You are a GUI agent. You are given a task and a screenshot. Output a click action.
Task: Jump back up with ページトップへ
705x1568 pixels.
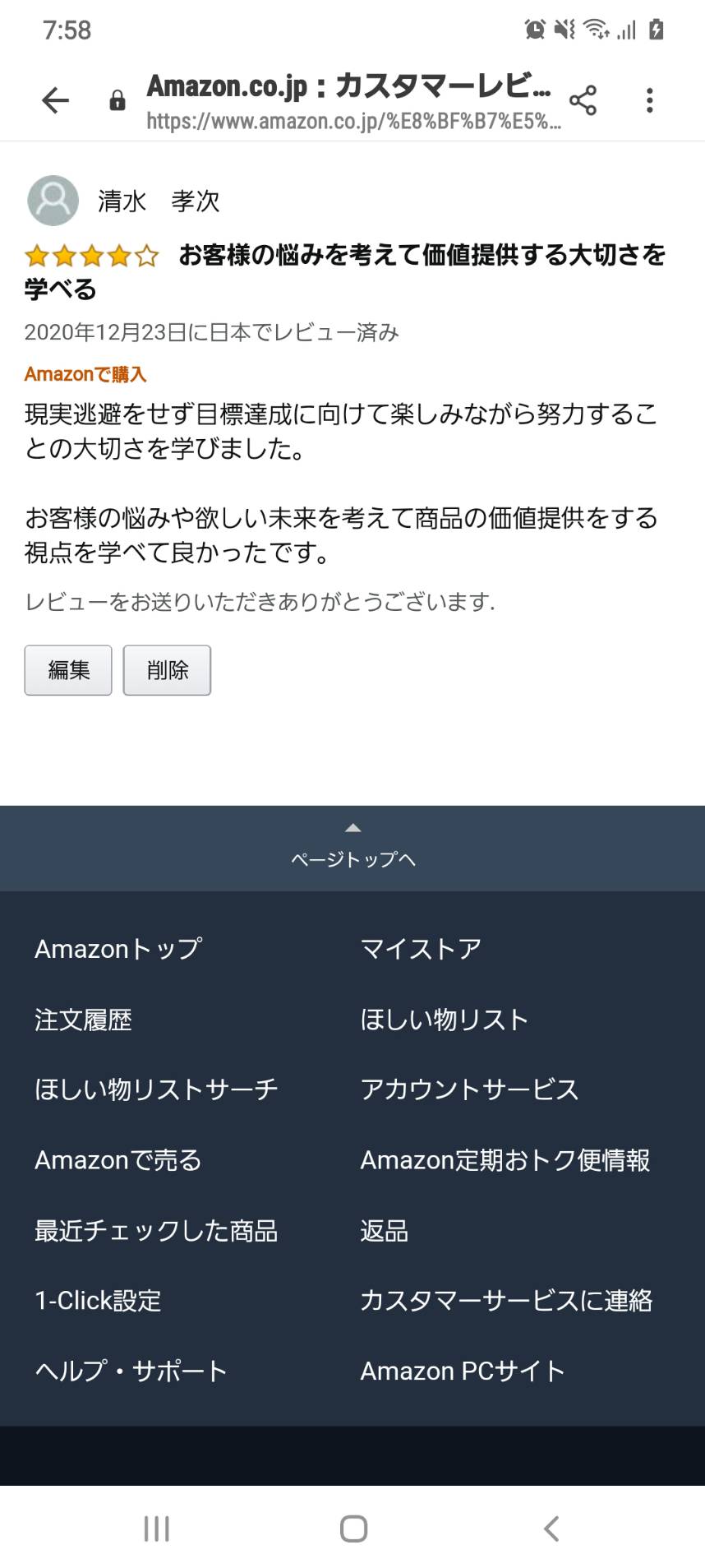point(352,848)
